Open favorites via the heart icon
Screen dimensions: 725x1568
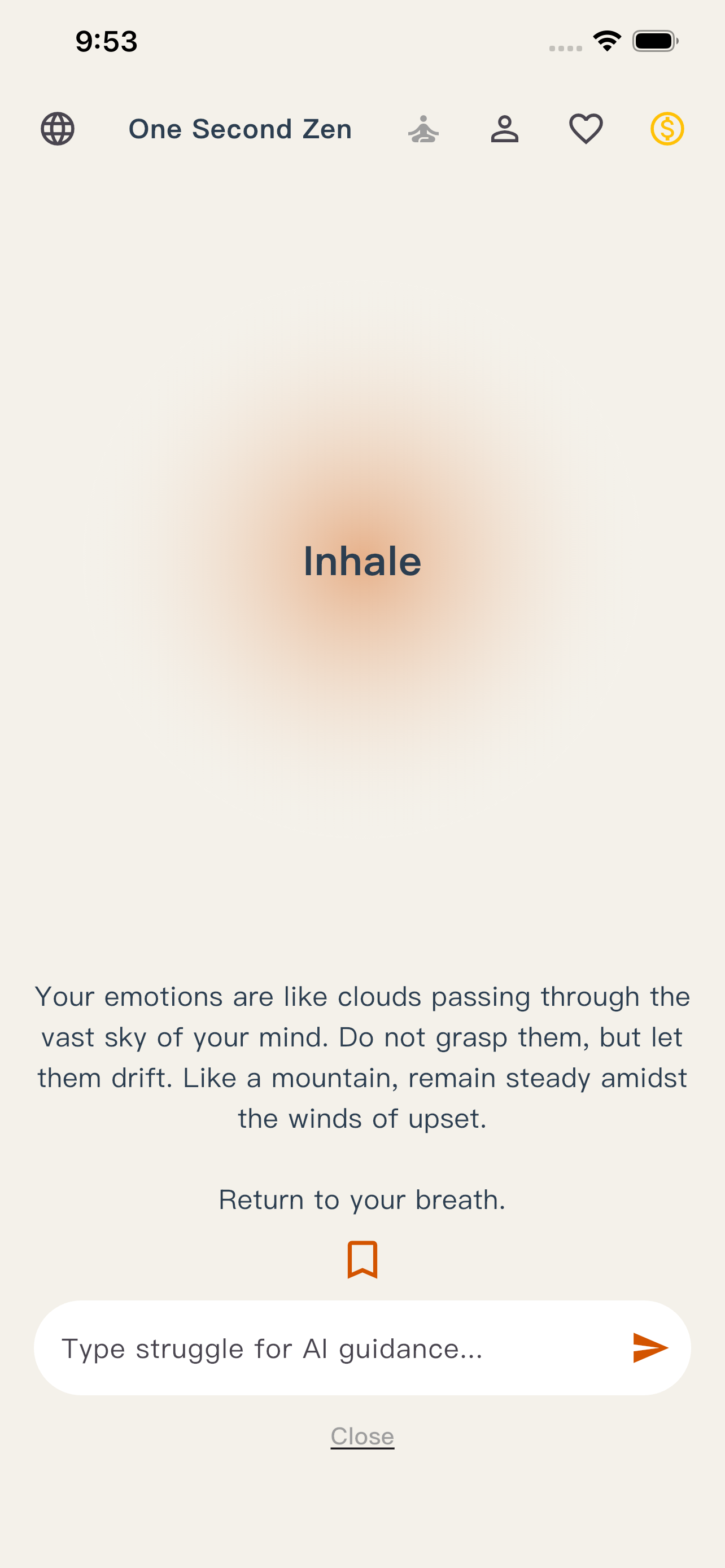point(586,129)
